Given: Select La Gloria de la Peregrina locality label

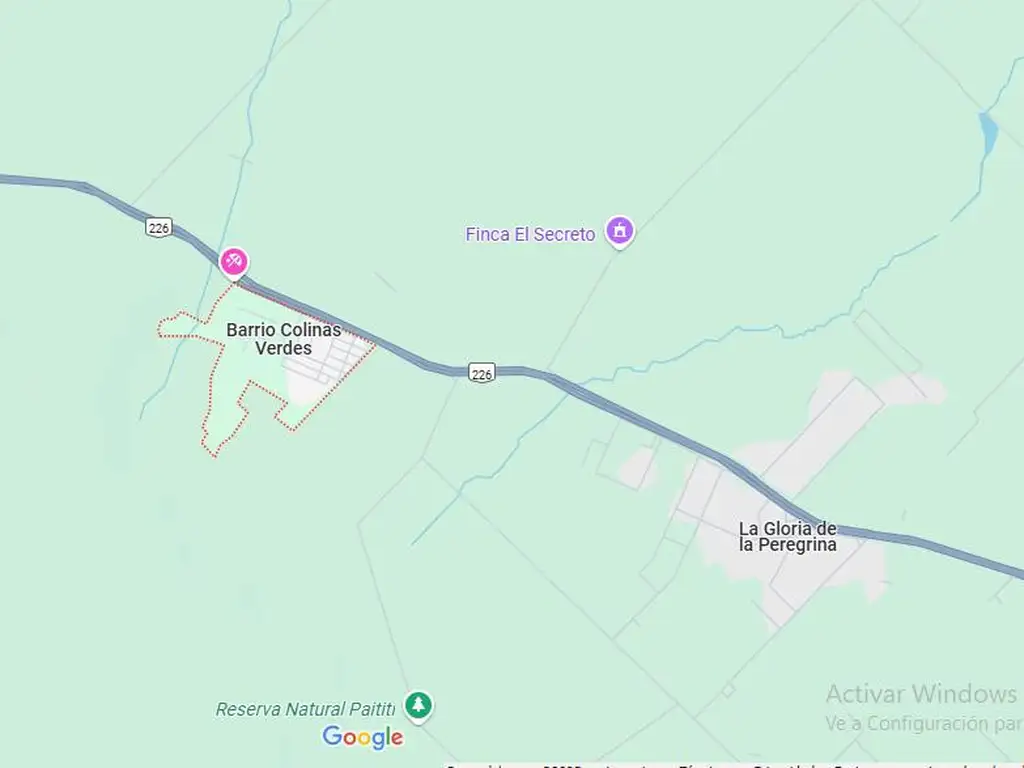Looking at the screenshot, I should [787, 536].
